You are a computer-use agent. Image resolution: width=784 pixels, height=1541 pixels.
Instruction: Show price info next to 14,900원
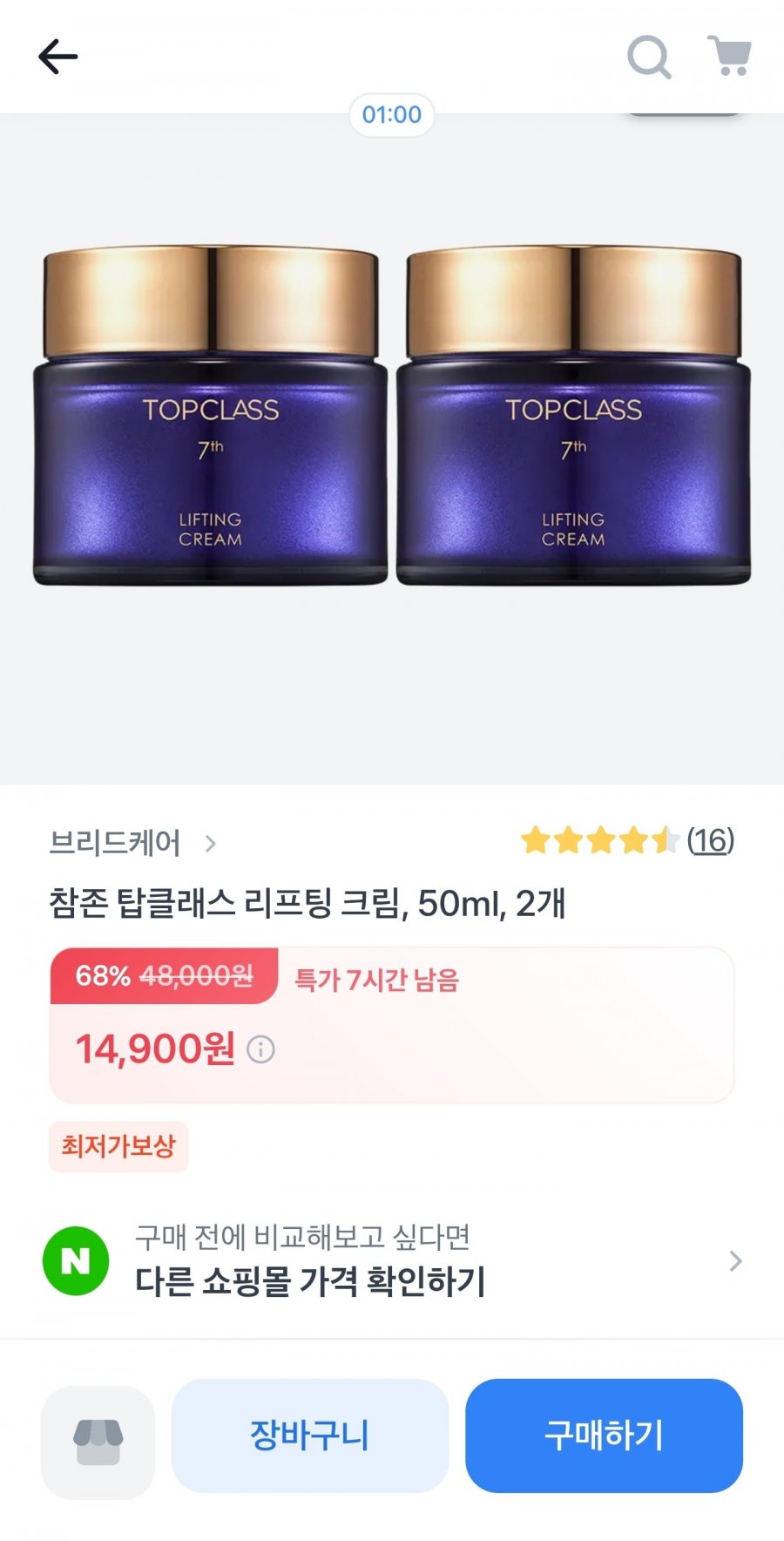(260, 1049)
